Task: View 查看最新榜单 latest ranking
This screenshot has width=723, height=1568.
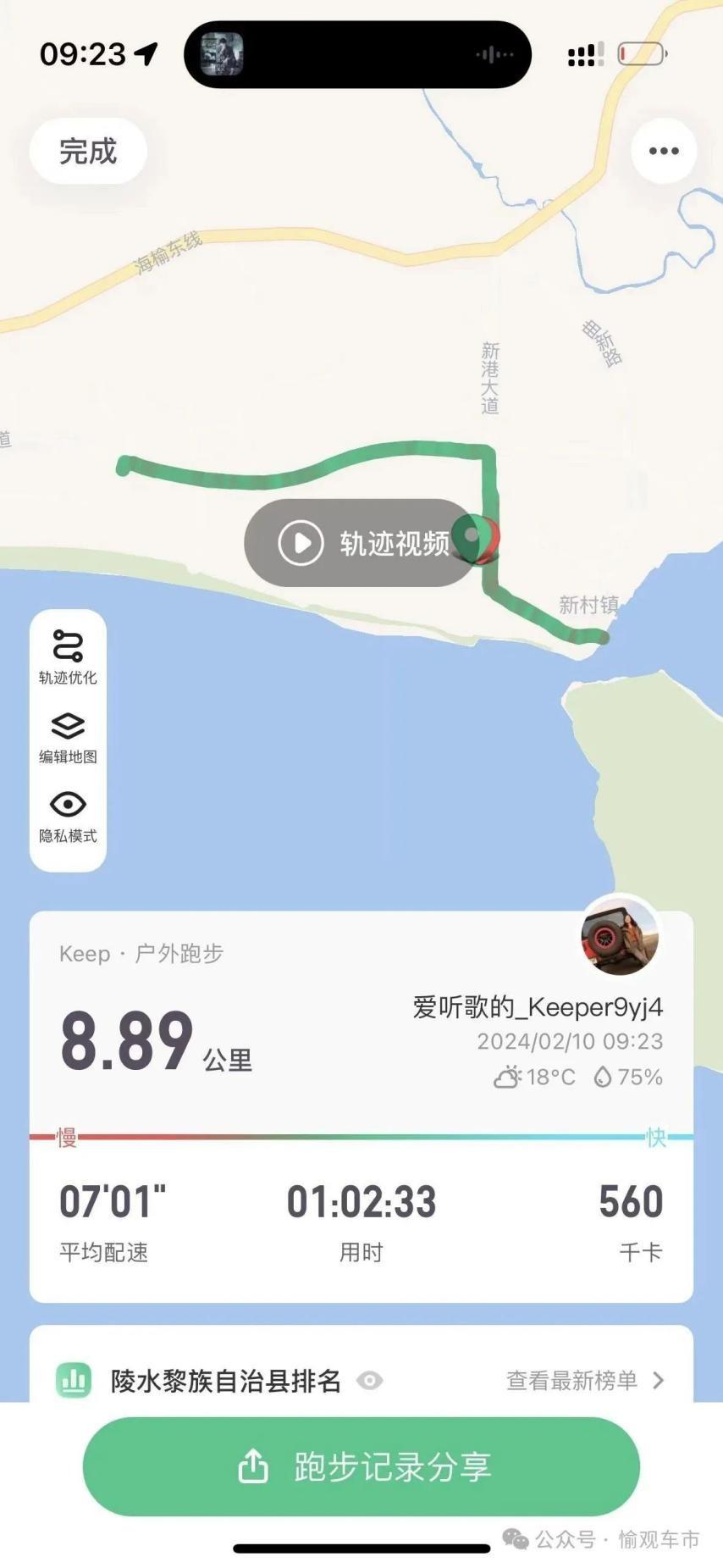Action: [x=584, y=1380]
